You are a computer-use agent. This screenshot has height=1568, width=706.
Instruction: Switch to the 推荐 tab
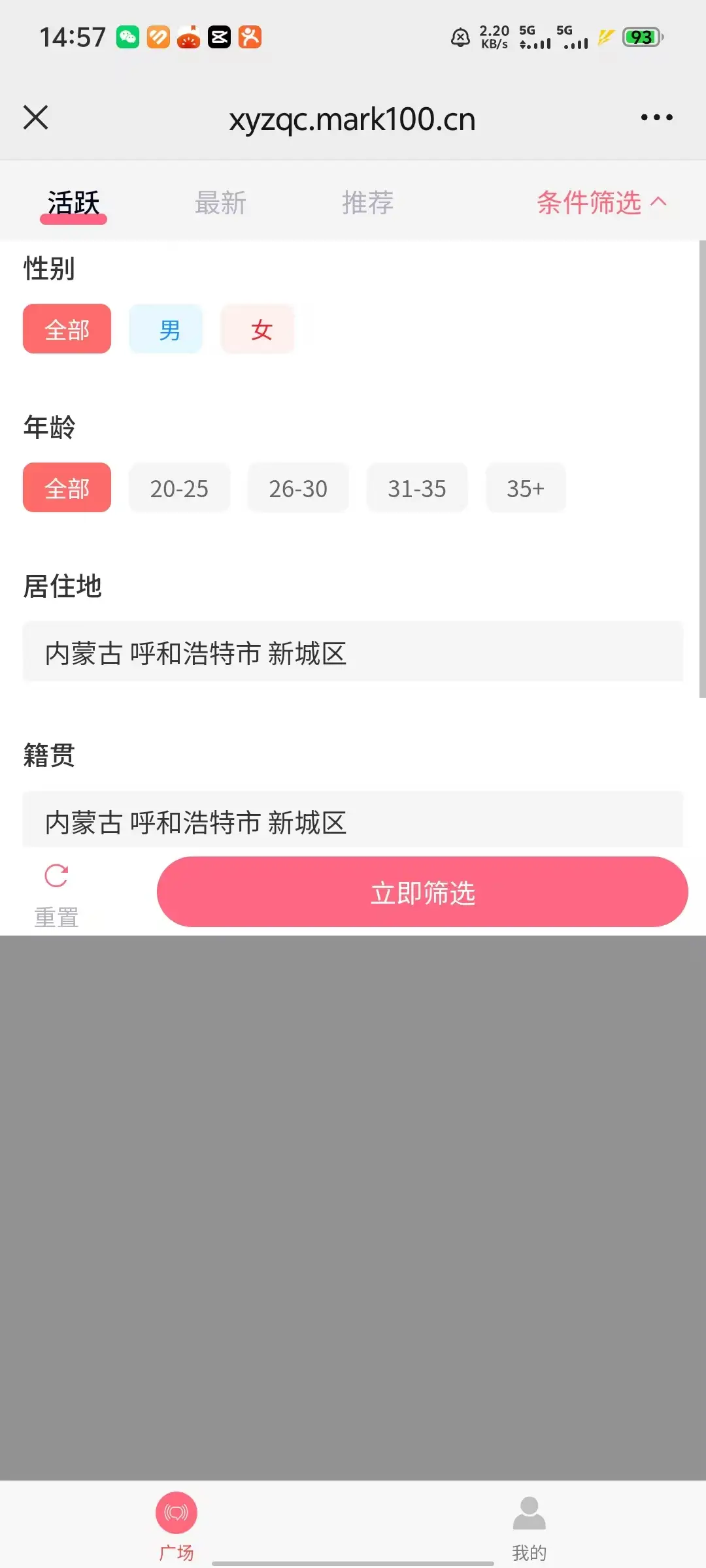pos(367,203)
